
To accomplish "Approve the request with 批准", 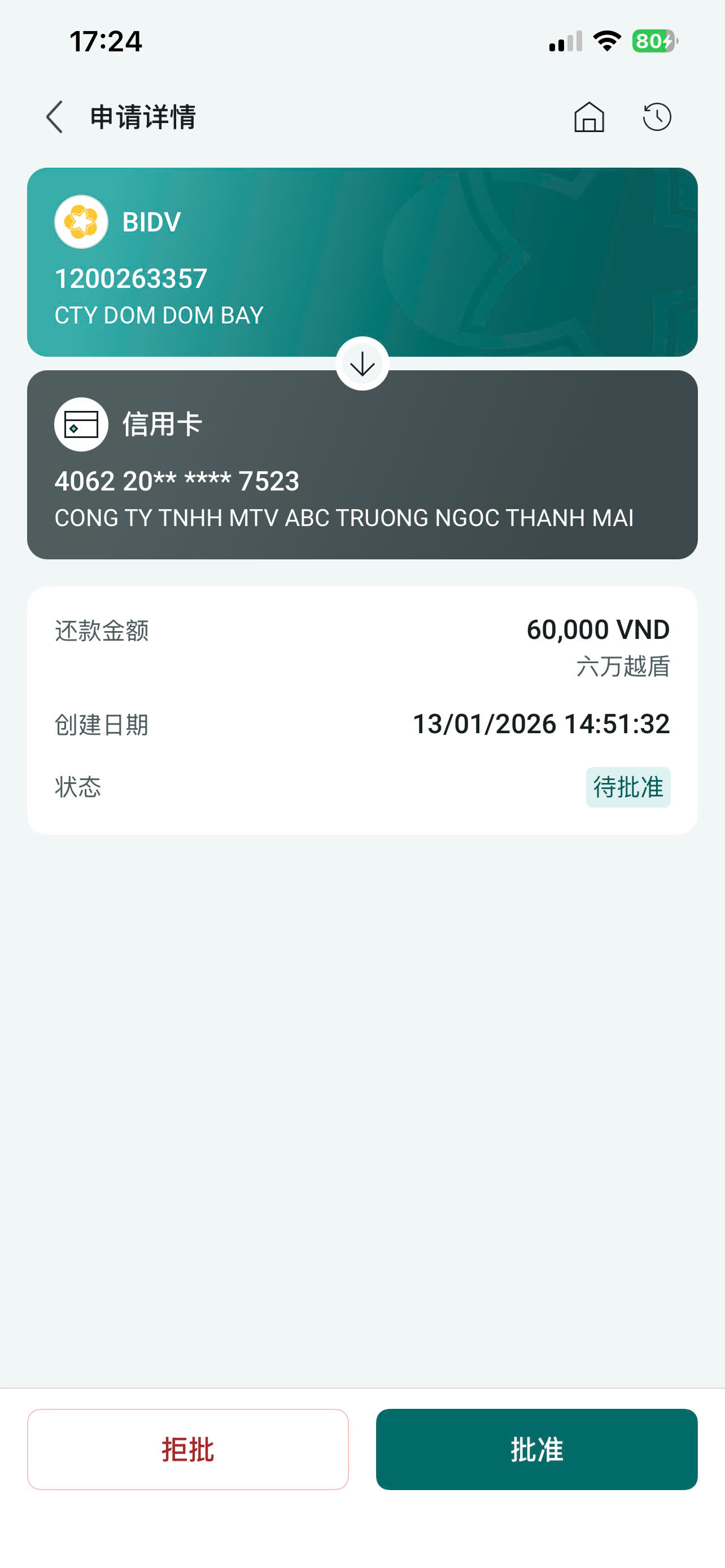I will tap(536, 1449).
